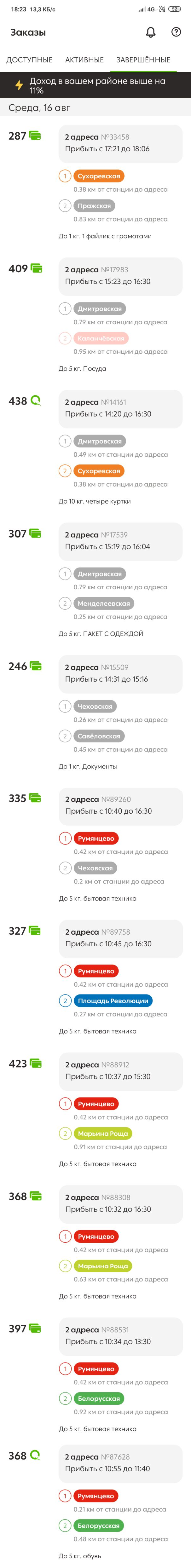View order №14161 details
The height and width of the screenshot is (1568, 191).
click(120, 408)
